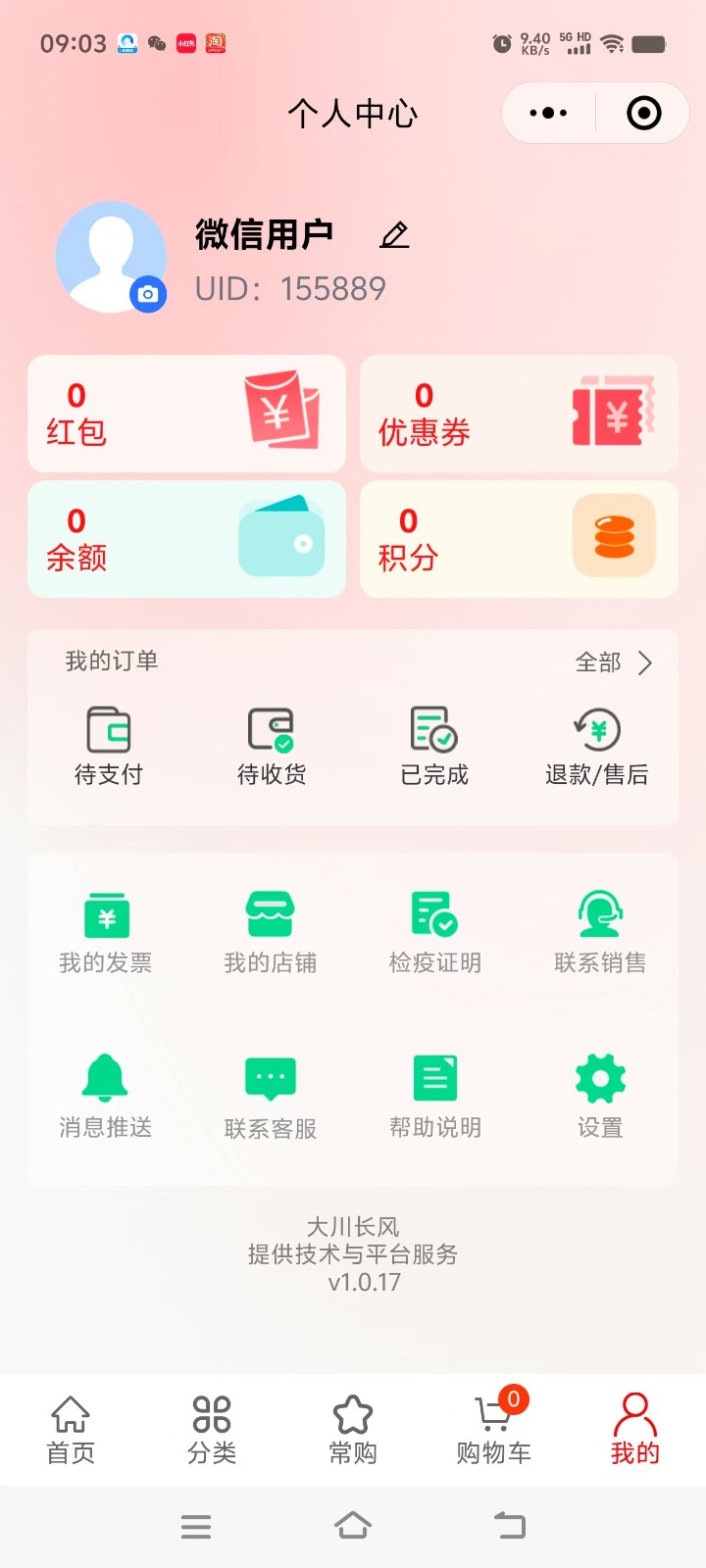Switch to the 首页 tab
The height and width of the screenshot is (1568, 706).
(x=71, y=1430)
